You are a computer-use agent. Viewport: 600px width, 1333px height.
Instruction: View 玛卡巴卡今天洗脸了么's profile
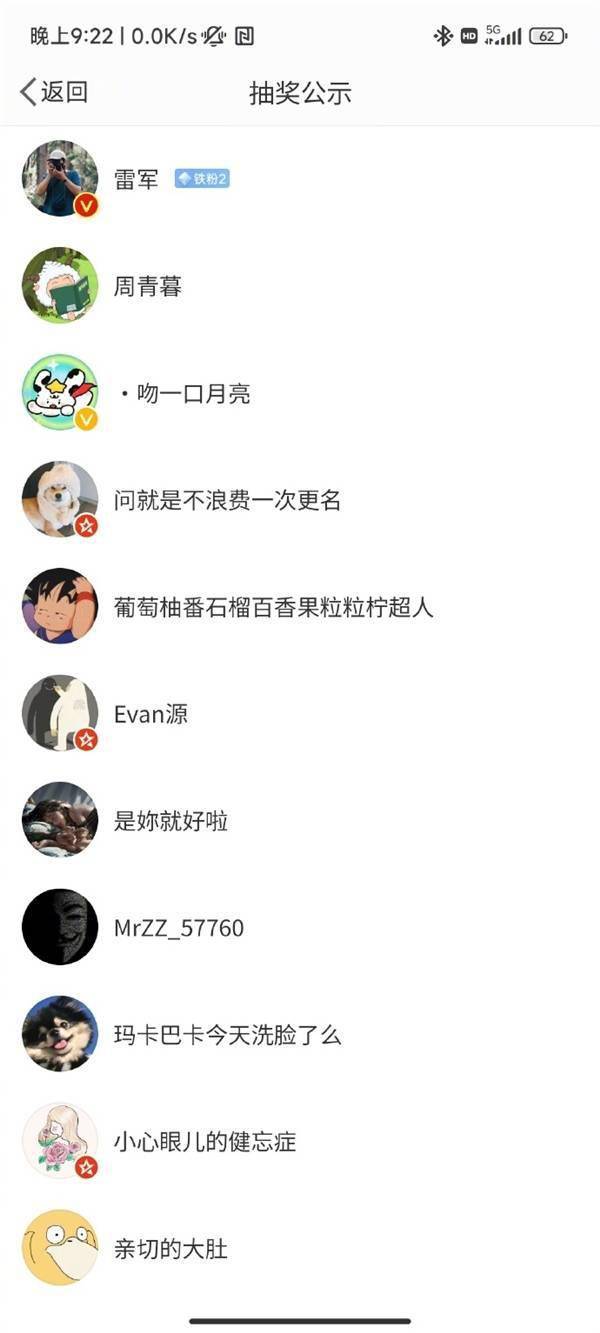click(227, 1035)
